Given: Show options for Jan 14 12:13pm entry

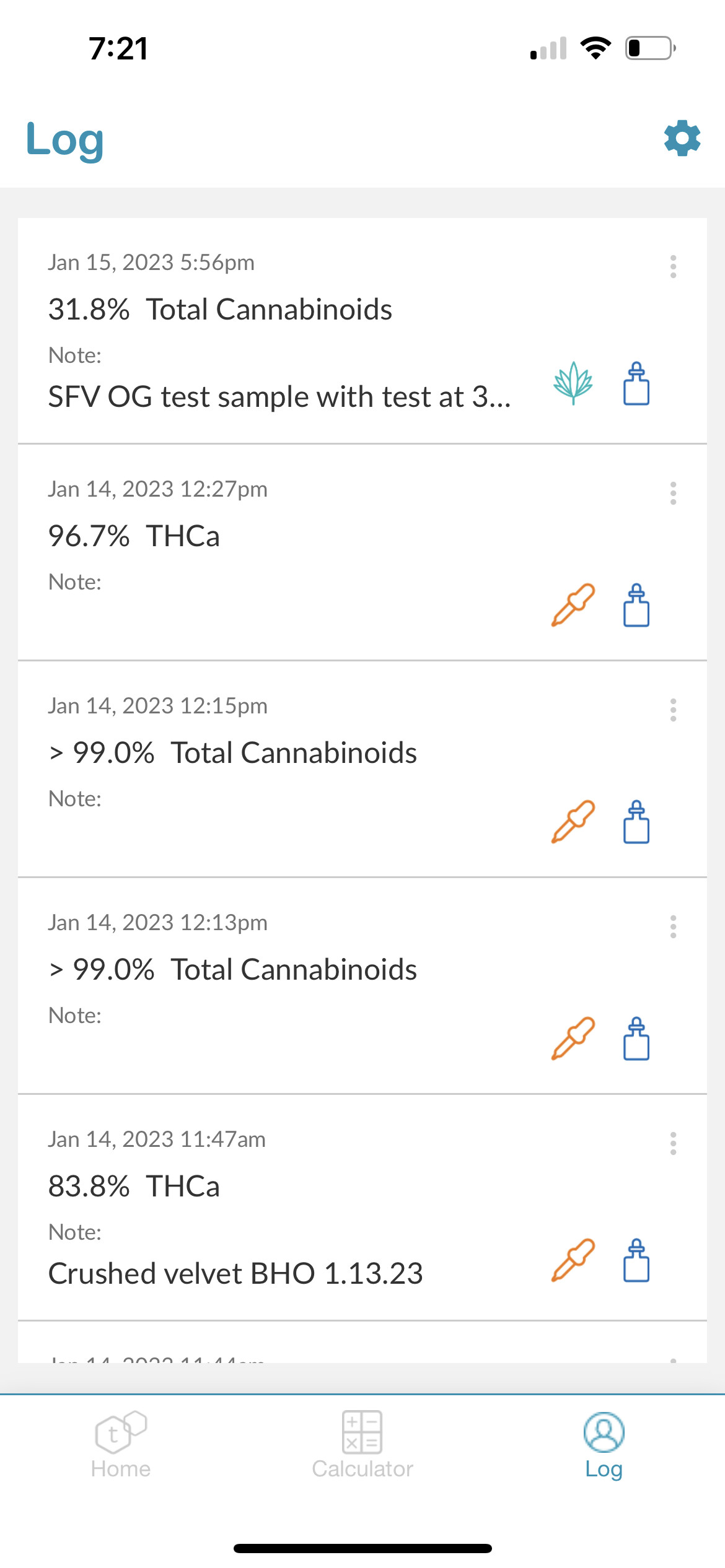Looking at the screenshot, I should pos(673,927).
